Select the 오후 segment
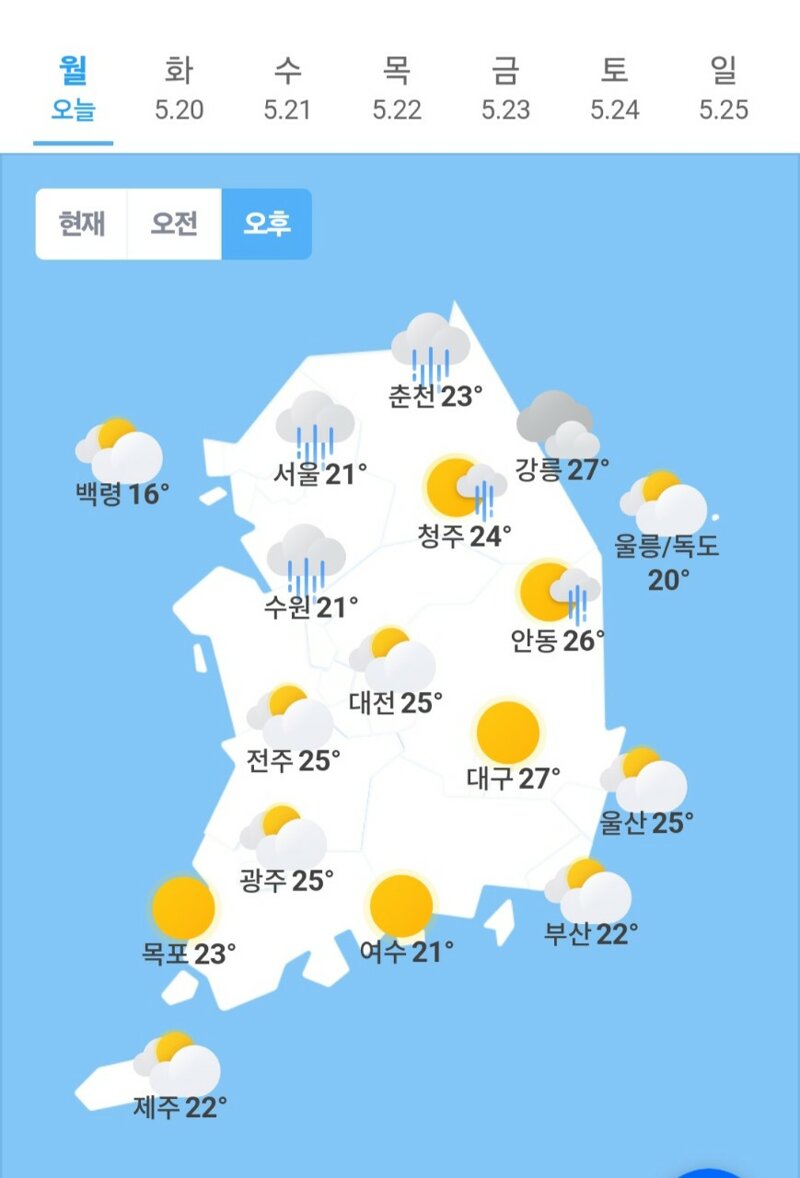This screenshot has width=800, height=1178. [267, 224]
